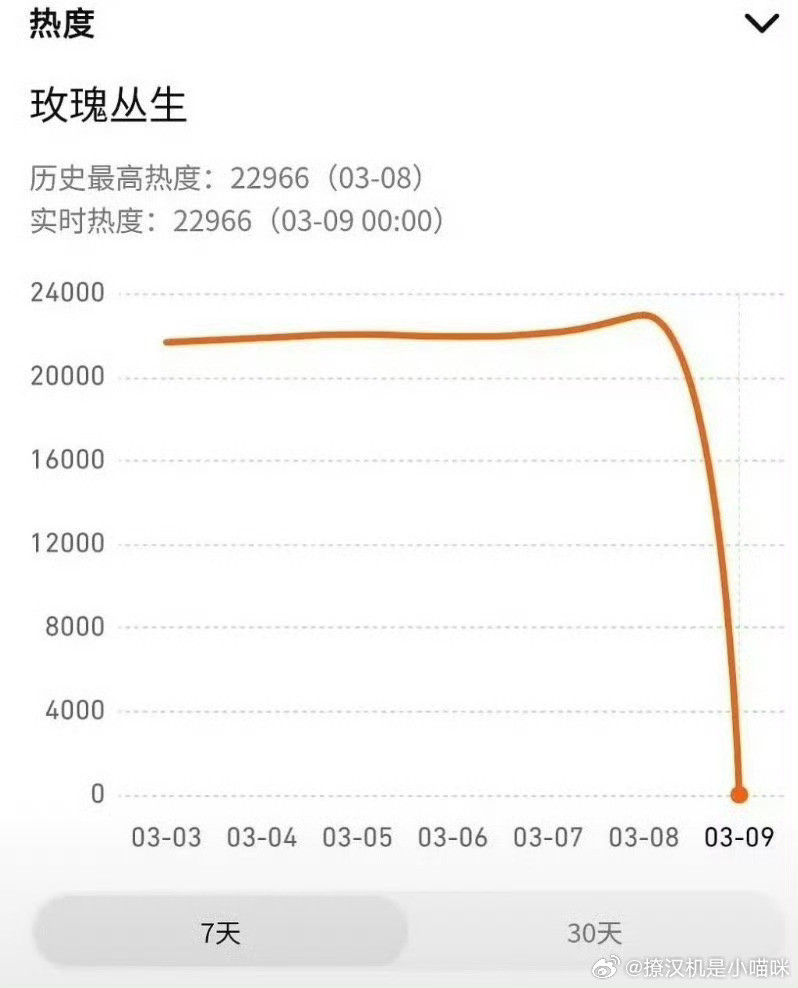798x988 pixels.
Task: Click the flat section of the orange line
Action: click(400, 337)
